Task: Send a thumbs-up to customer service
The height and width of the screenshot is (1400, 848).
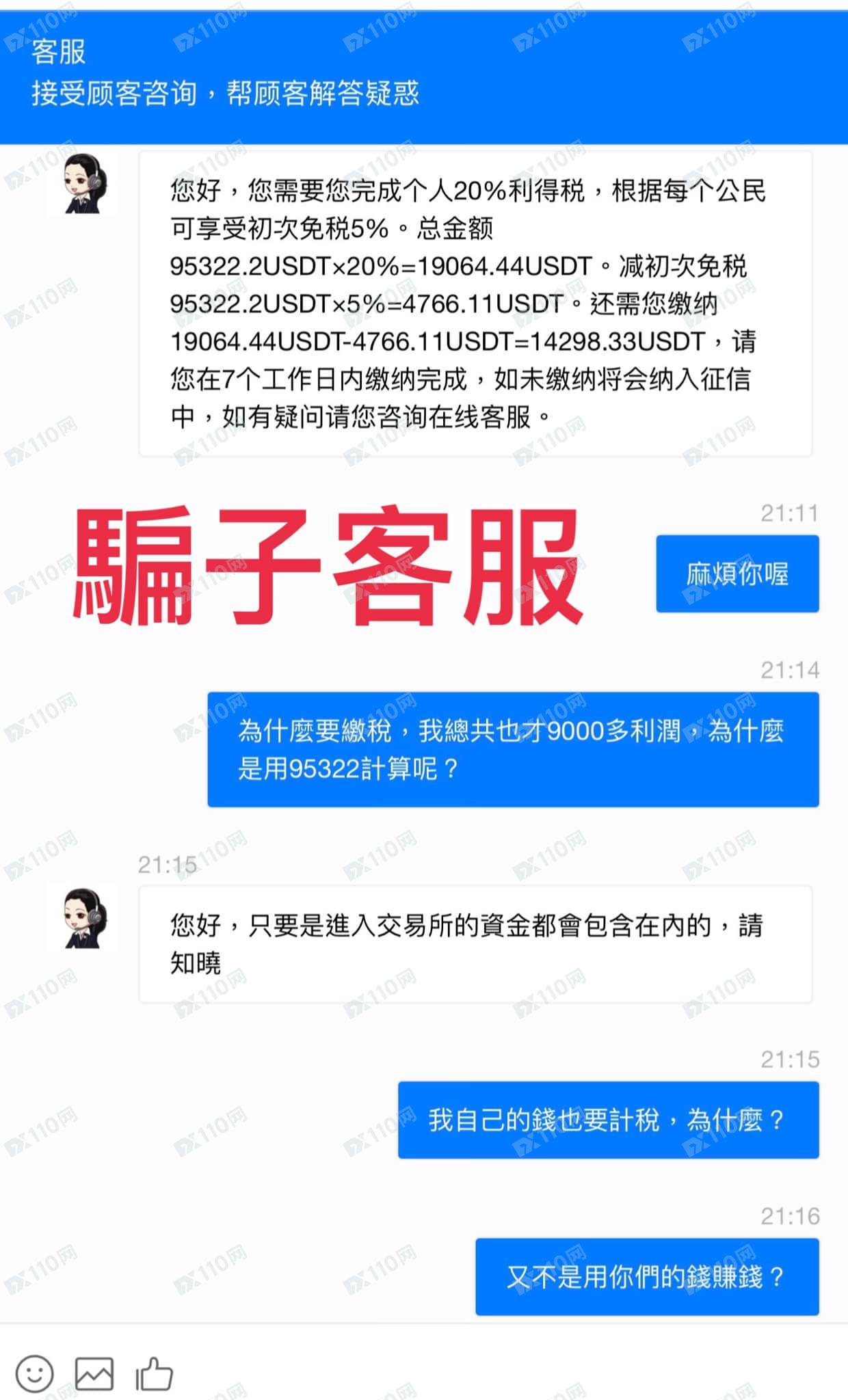Action: 154,1373
